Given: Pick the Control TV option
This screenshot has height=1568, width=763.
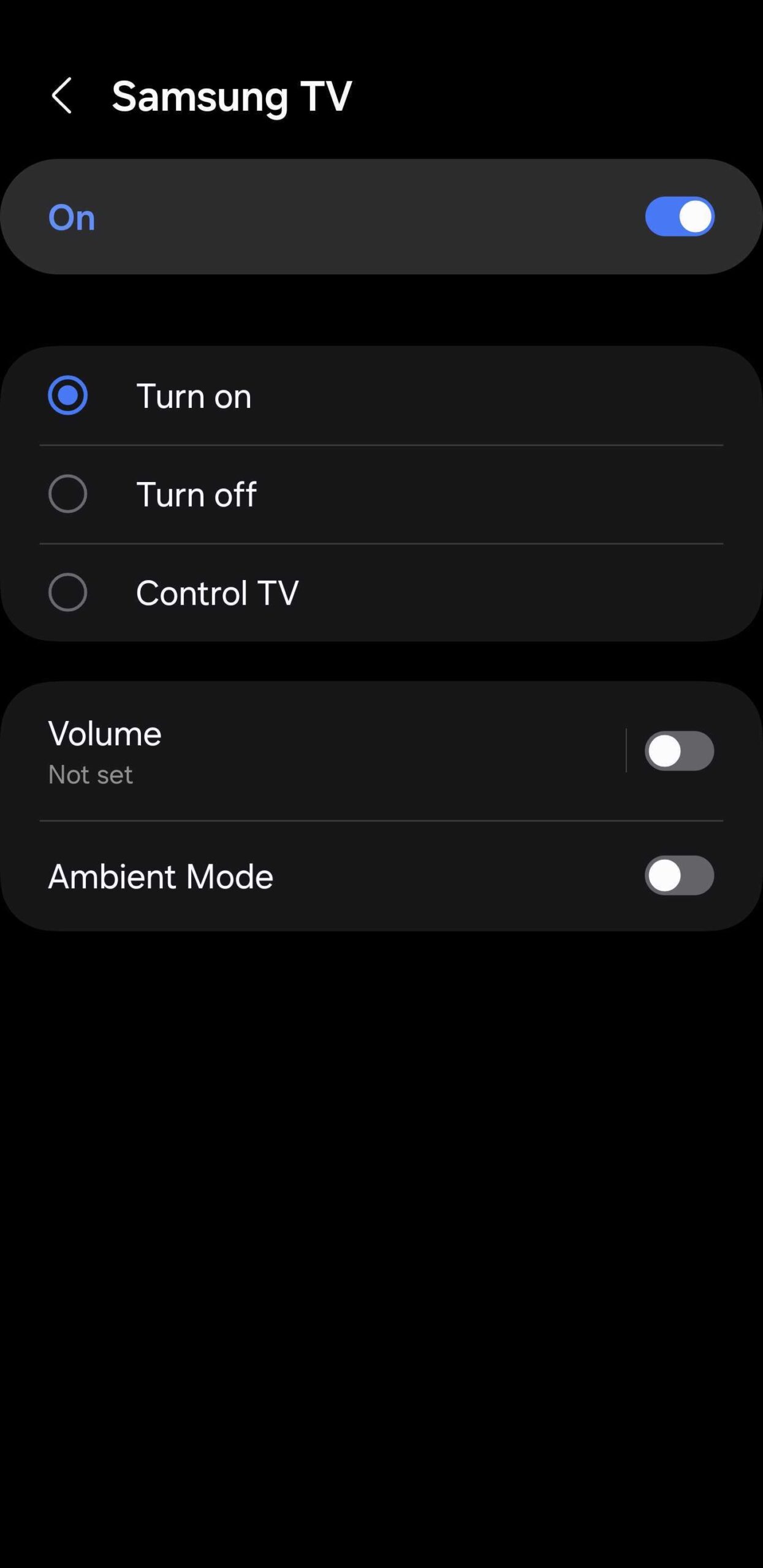Looking at the screenshot, I should 67,592.
